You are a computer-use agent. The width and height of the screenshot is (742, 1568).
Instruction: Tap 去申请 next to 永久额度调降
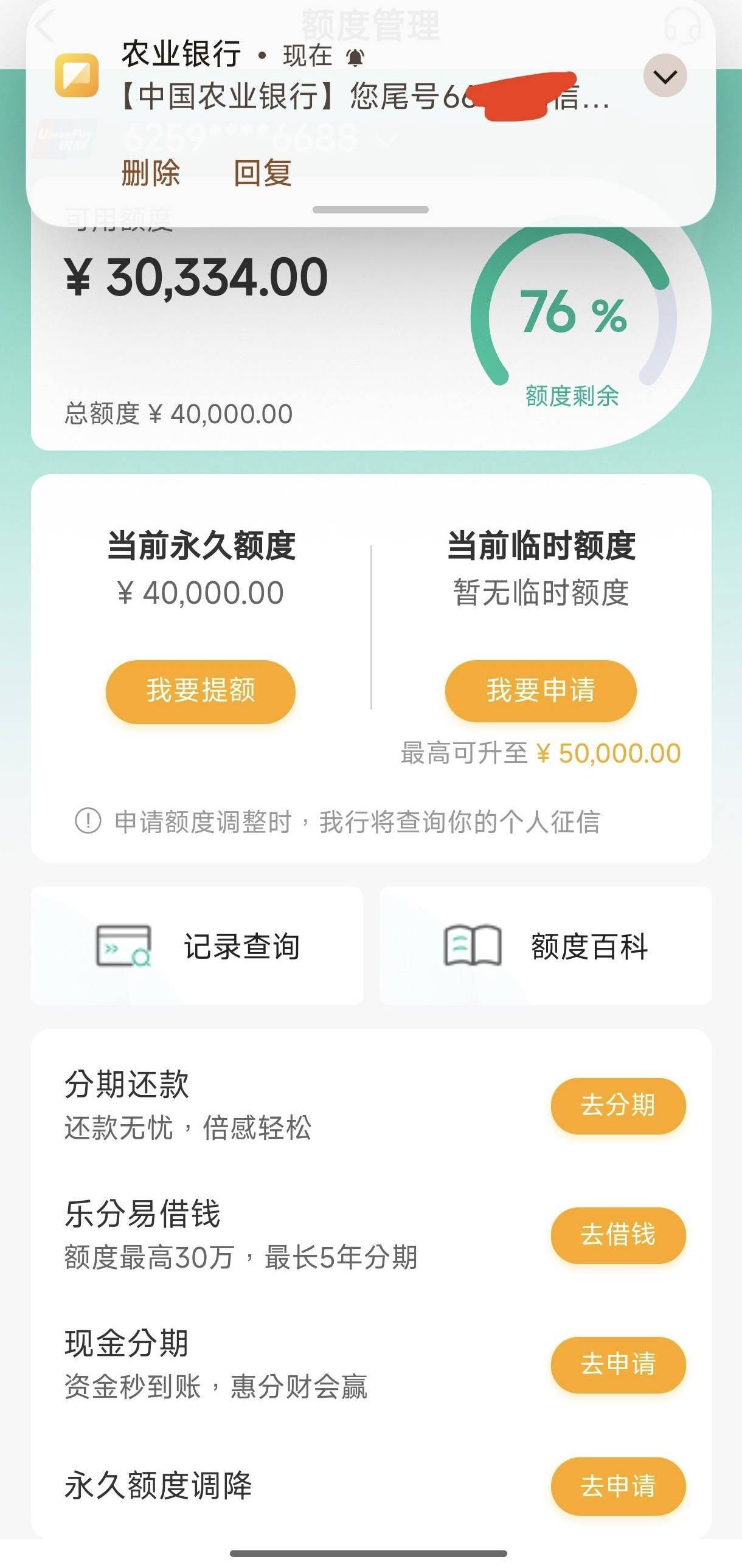pos(618,1487)
